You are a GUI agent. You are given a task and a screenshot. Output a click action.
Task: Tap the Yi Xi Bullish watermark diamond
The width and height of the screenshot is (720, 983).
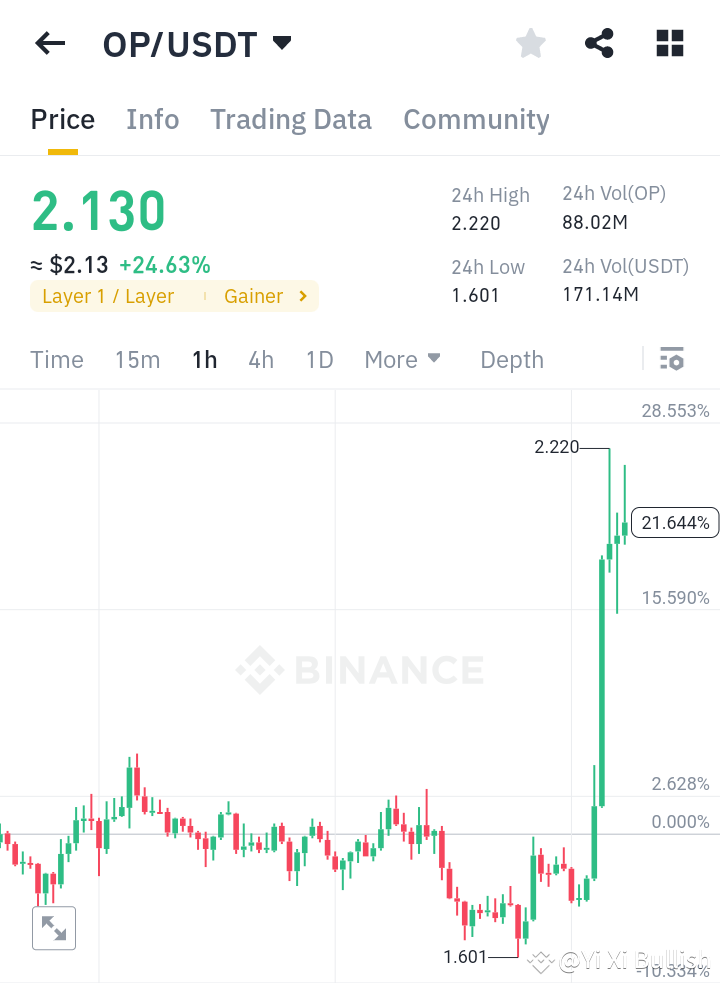541,962
